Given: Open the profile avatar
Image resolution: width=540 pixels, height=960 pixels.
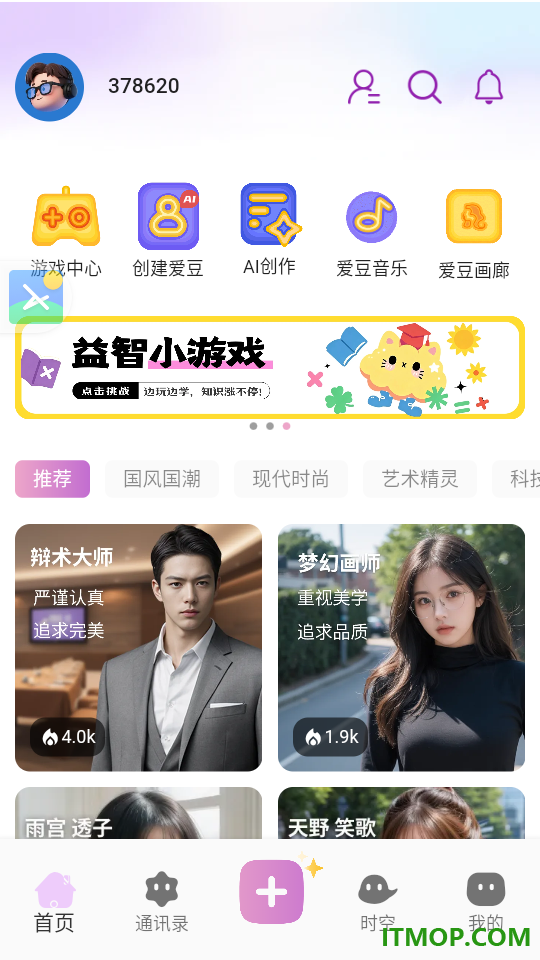Looking at the screenshot, I should pyautogui.click(x=50, y=87).
